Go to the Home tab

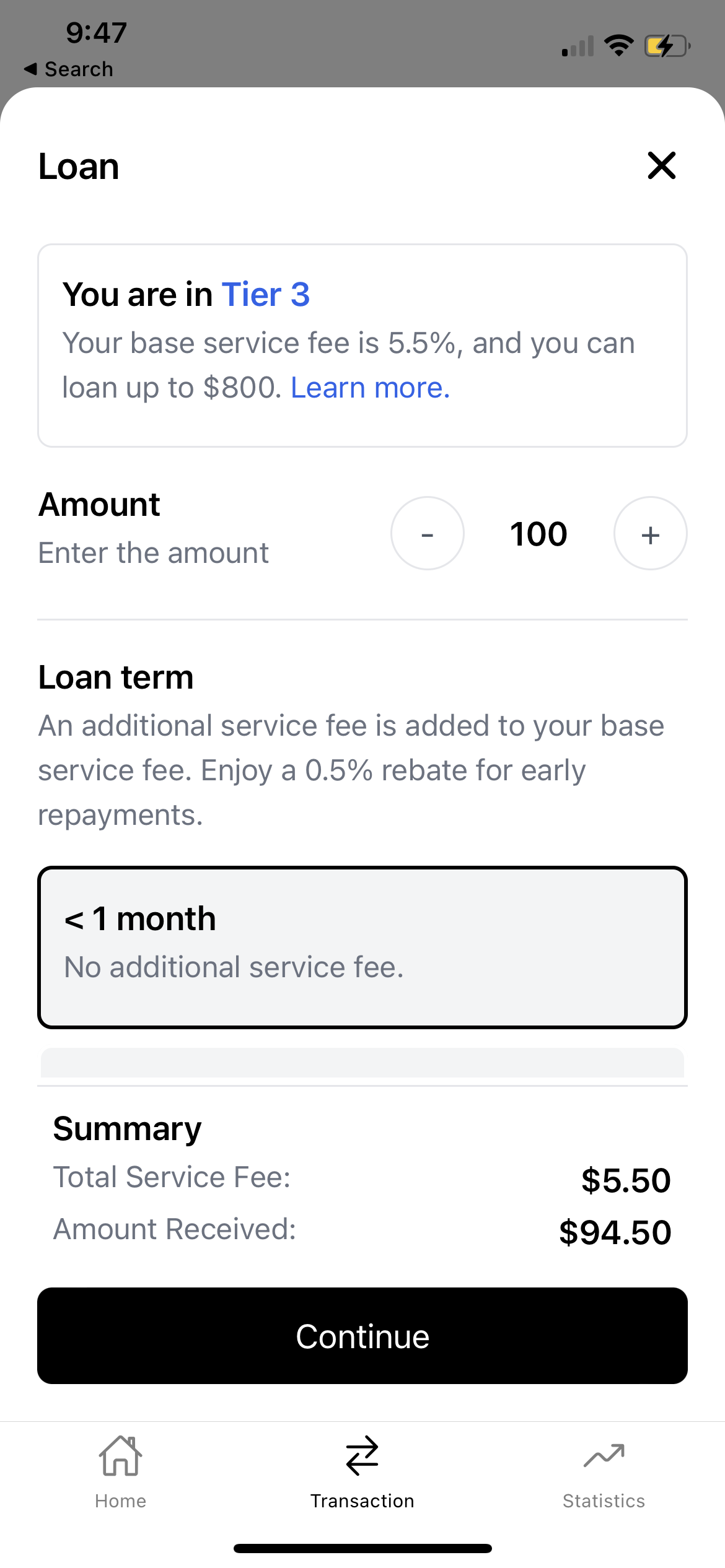tap(121, 1473)
